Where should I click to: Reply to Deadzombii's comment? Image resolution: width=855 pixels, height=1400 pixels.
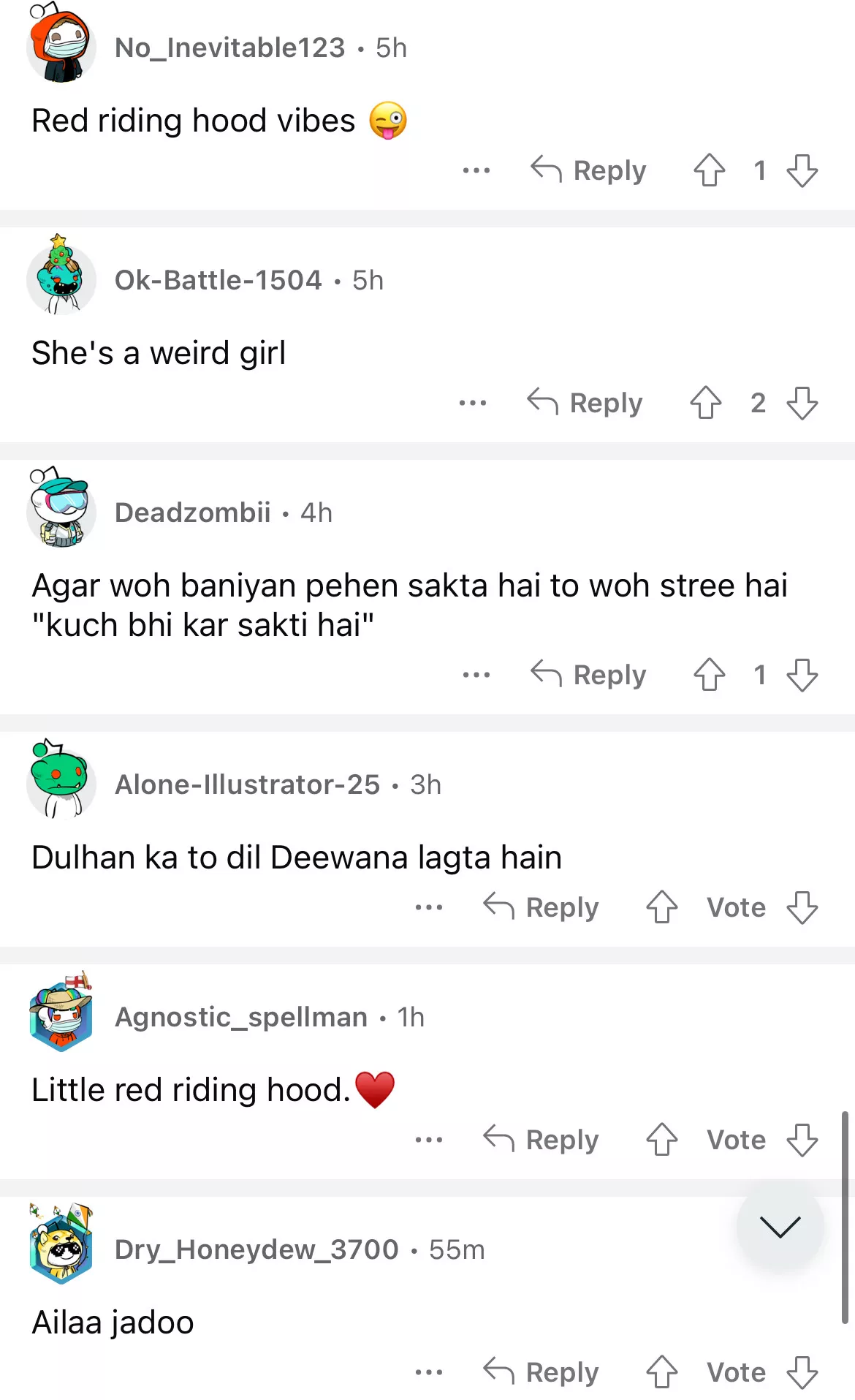click(x=589, y=675)
